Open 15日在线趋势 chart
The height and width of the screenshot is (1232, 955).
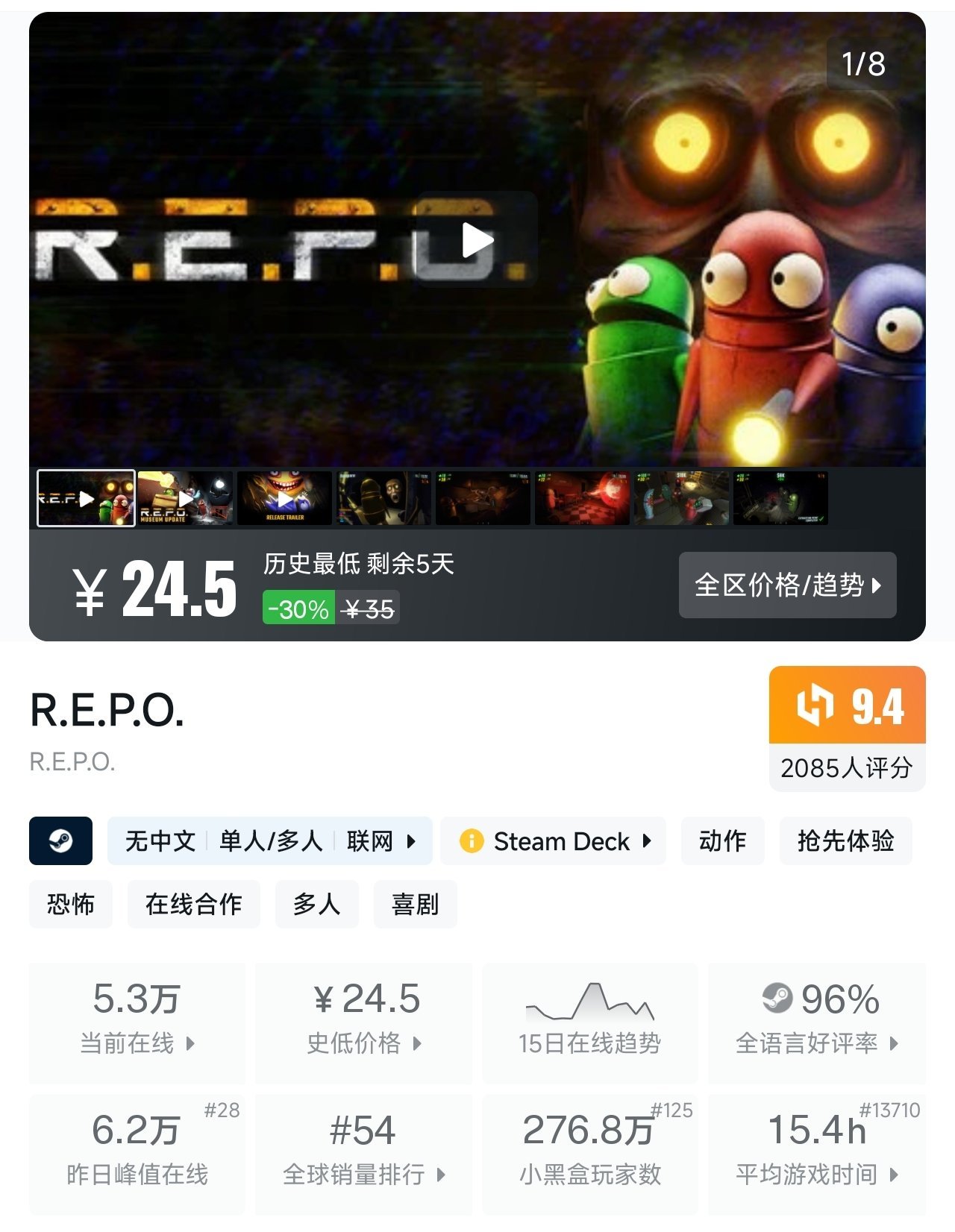click(589, 1022)
